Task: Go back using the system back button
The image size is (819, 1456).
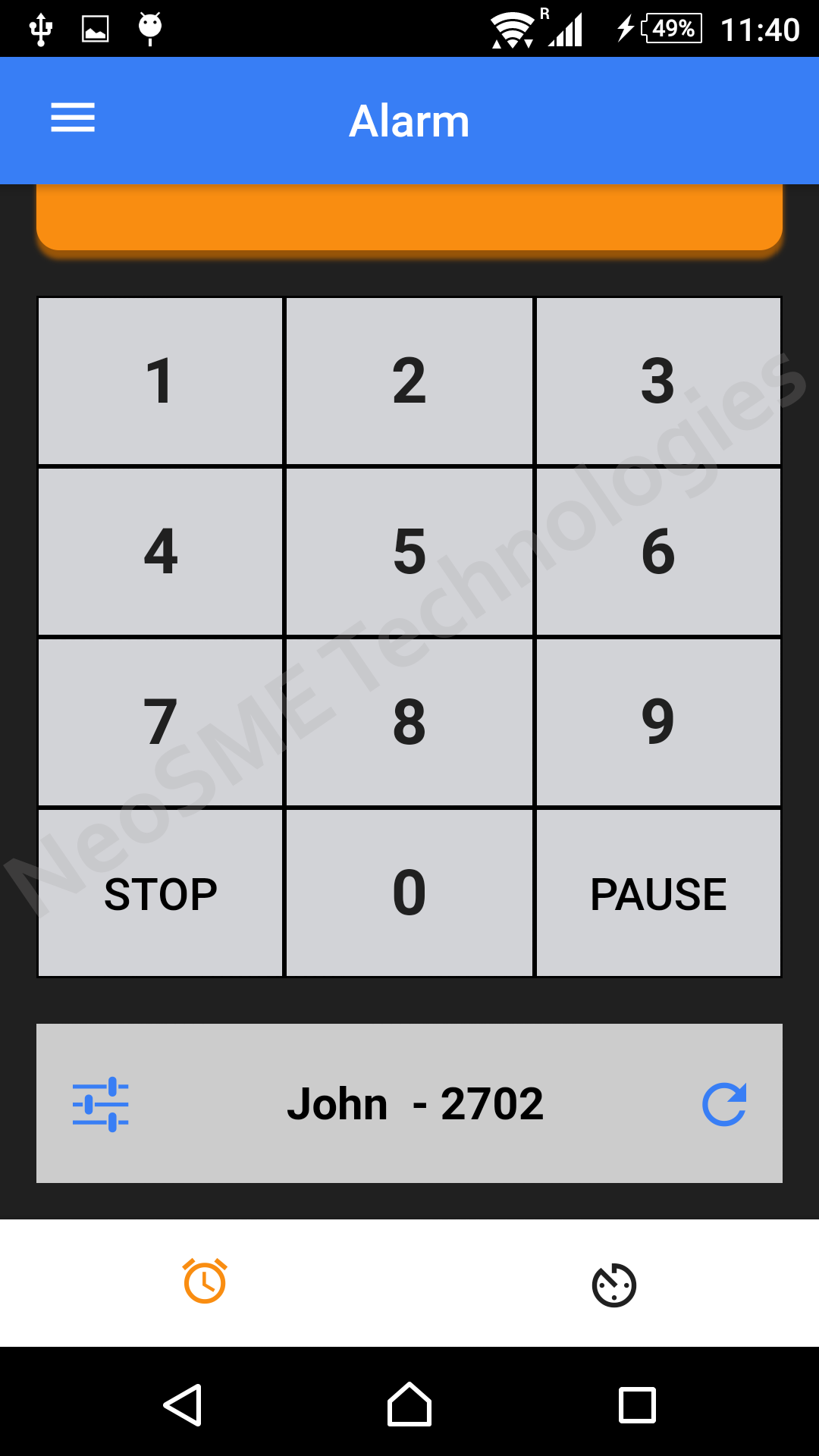Action: [183, 1405]
